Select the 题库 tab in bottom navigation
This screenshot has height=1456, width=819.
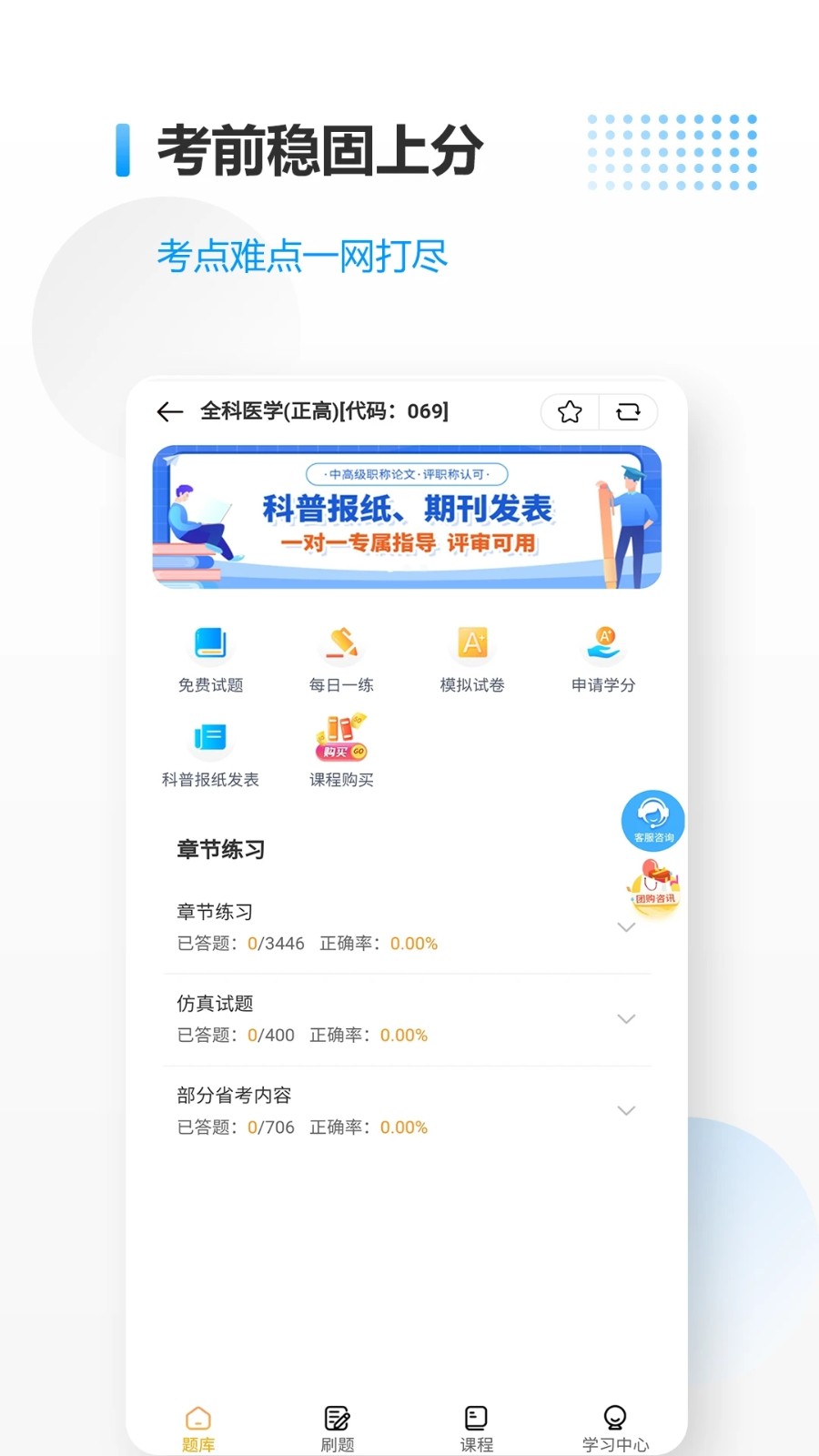198,1424
